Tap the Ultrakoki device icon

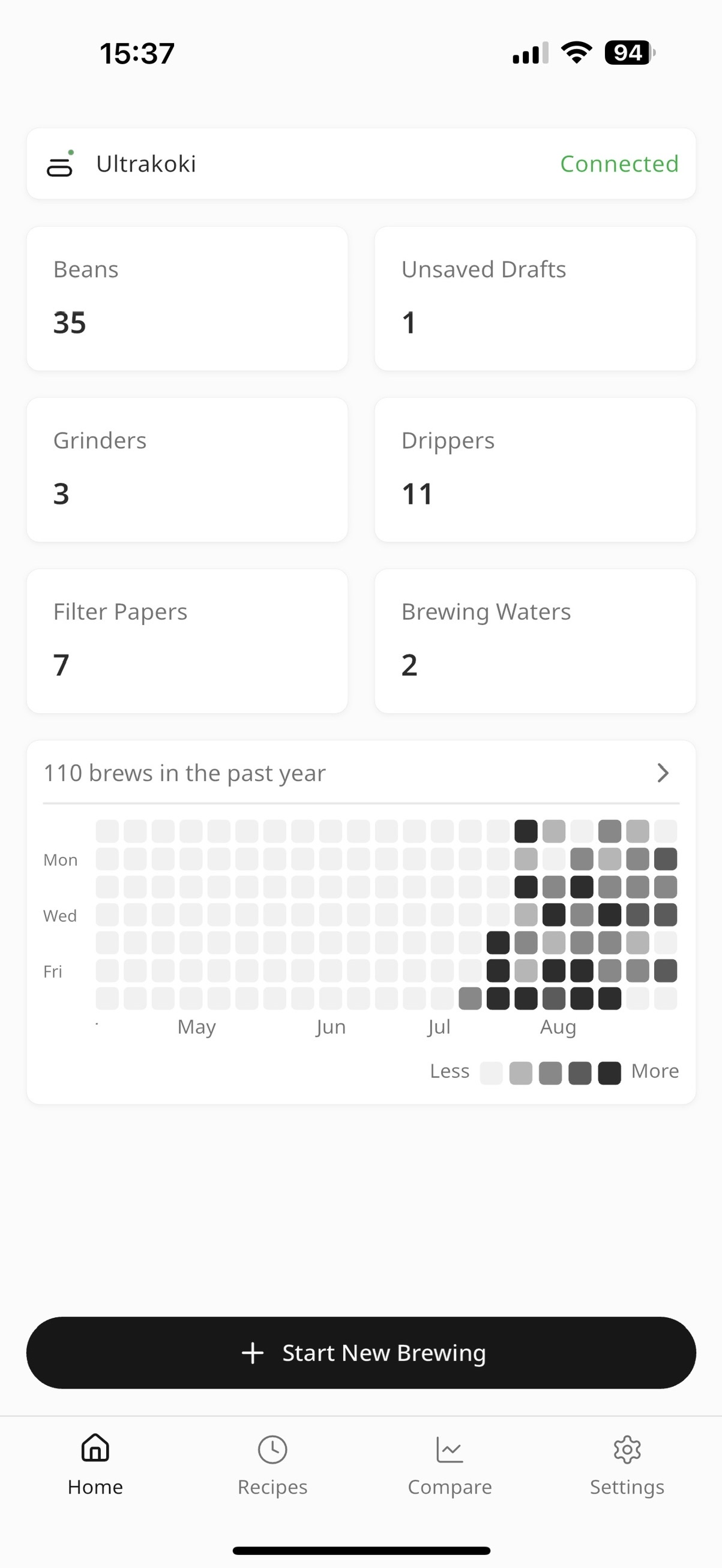coord(60,164)
